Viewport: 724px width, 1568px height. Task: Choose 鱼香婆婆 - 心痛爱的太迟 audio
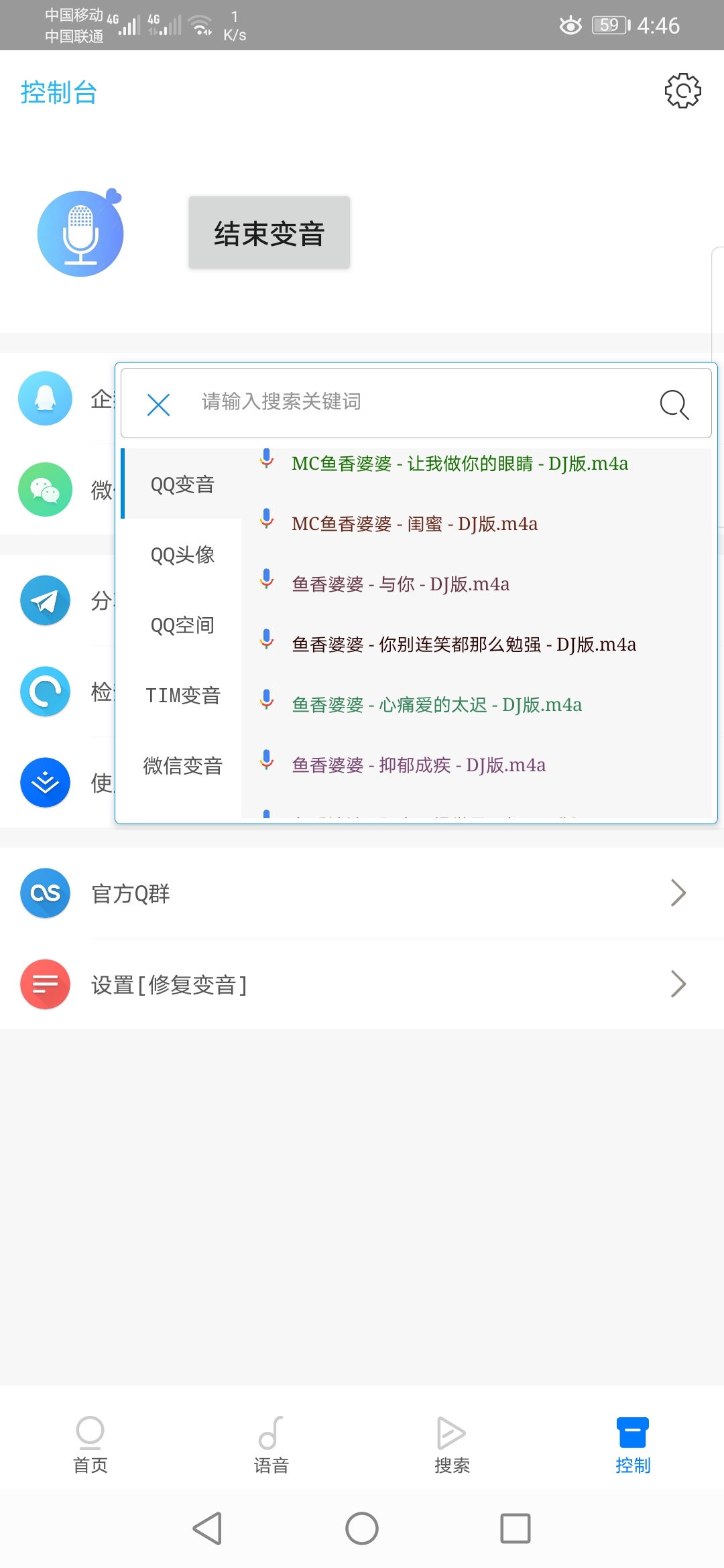(436, 705)
